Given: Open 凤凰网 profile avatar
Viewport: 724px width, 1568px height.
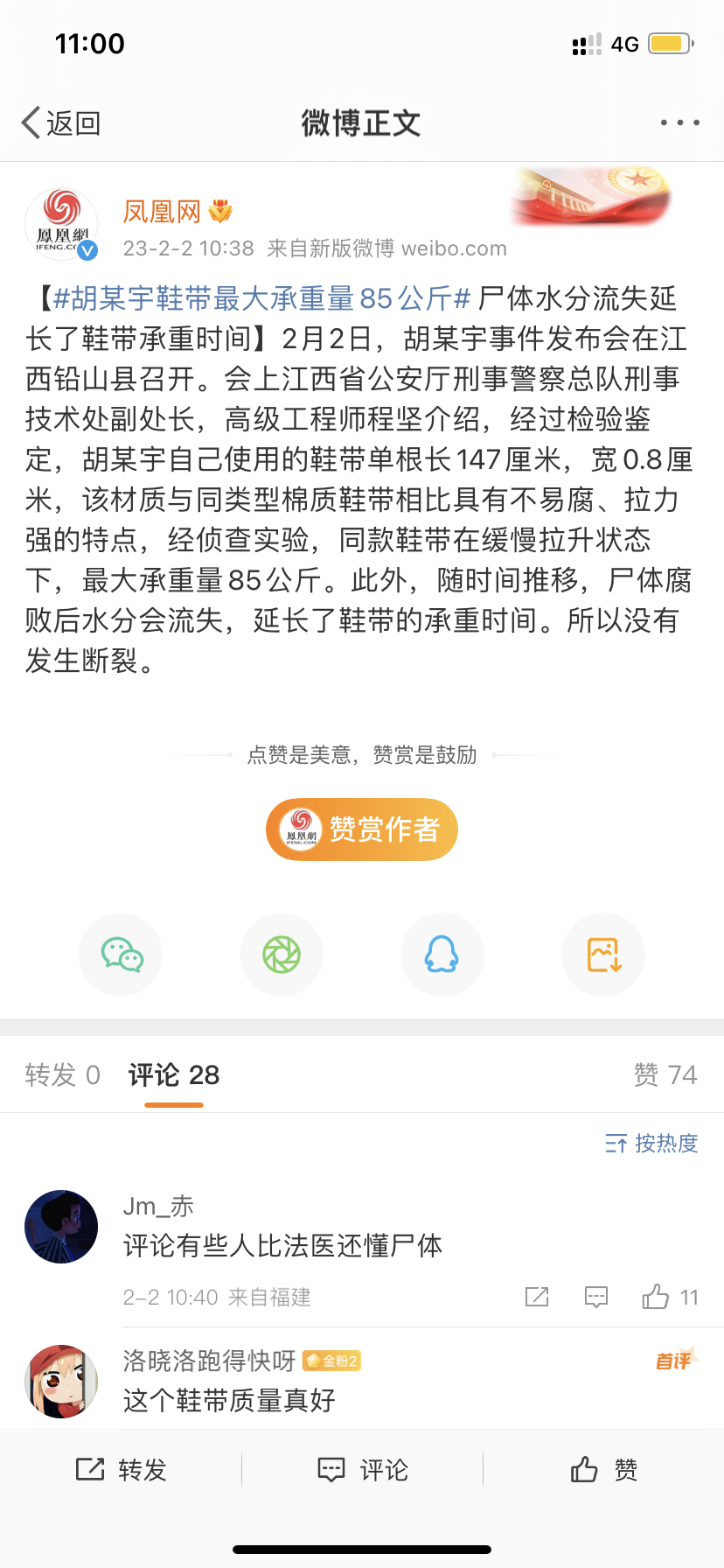Looking at the screenshot, I should point(61,225).
